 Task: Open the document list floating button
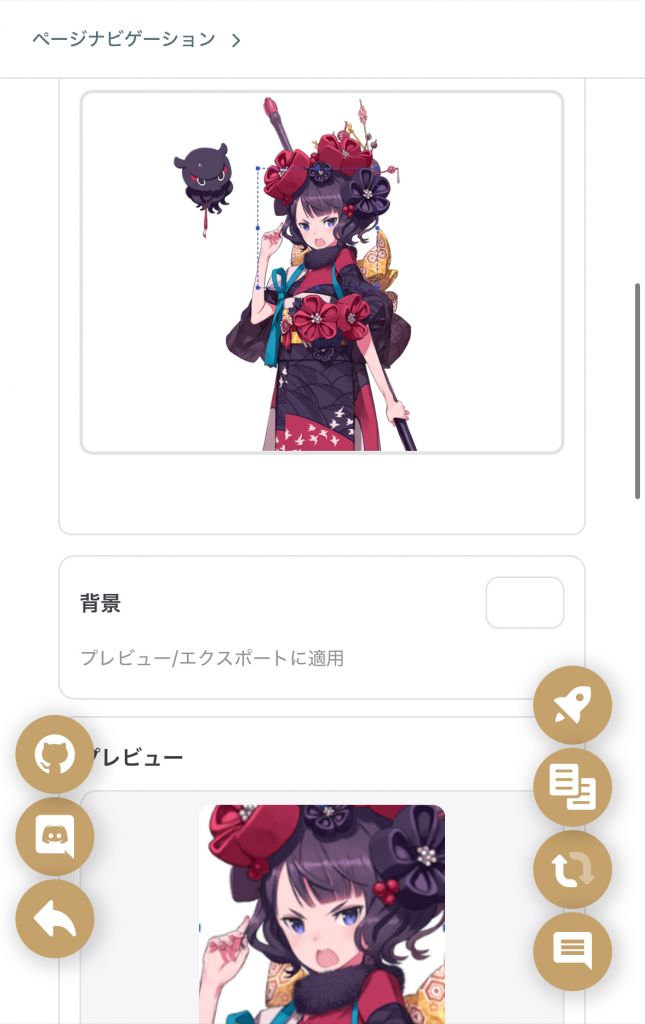(x=572, y=787)
